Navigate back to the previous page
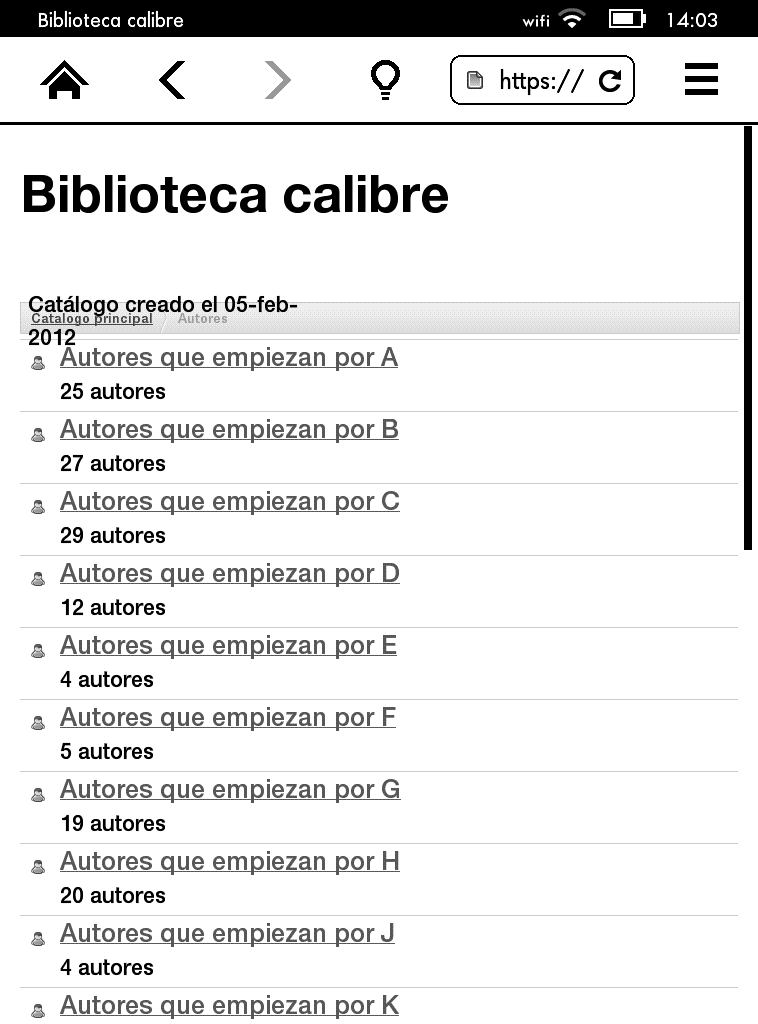The image size is (758, 1024). point(172,80)
